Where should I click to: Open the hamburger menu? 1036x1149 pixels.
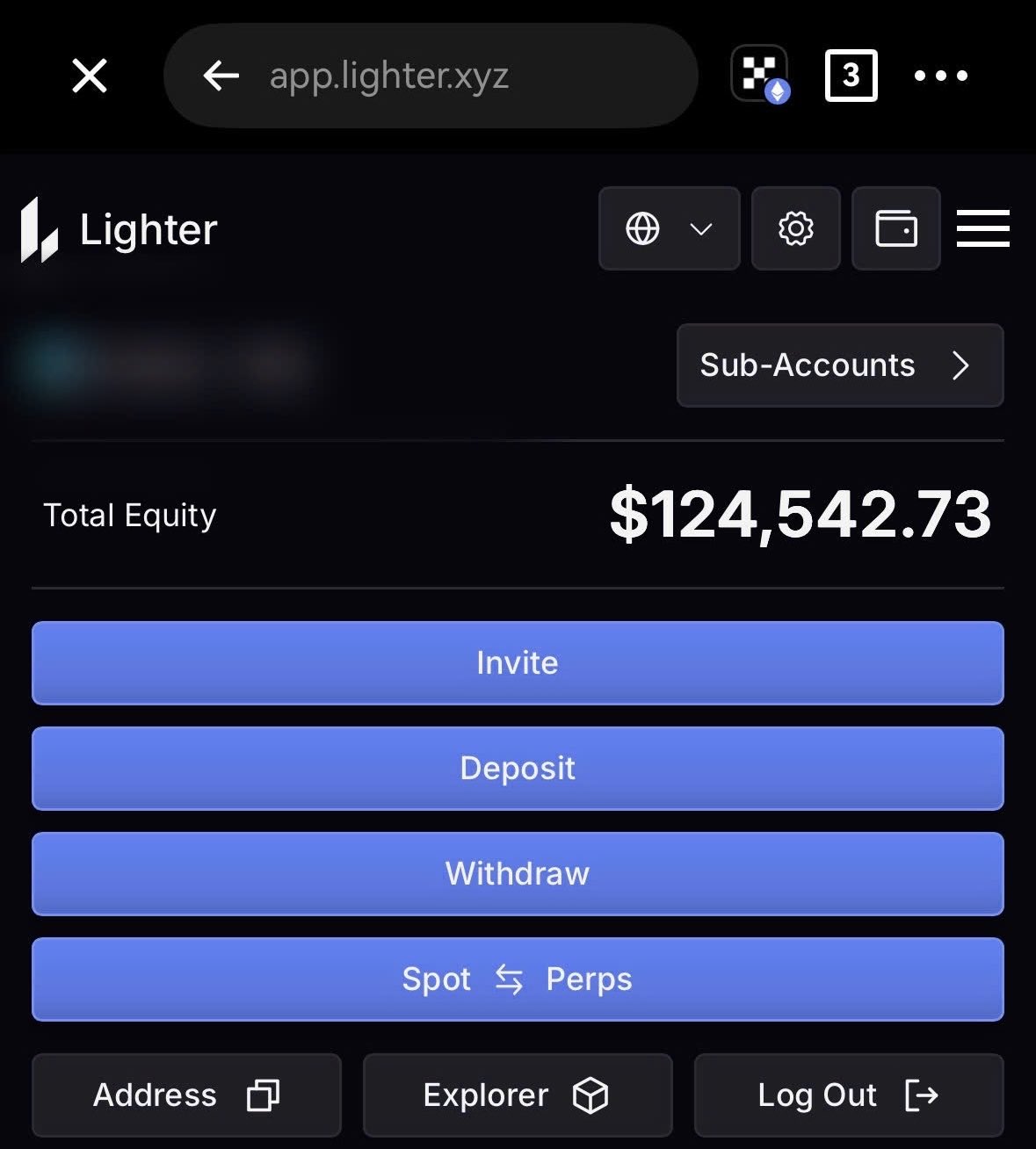pyautogui.click(x=983, y=228)
